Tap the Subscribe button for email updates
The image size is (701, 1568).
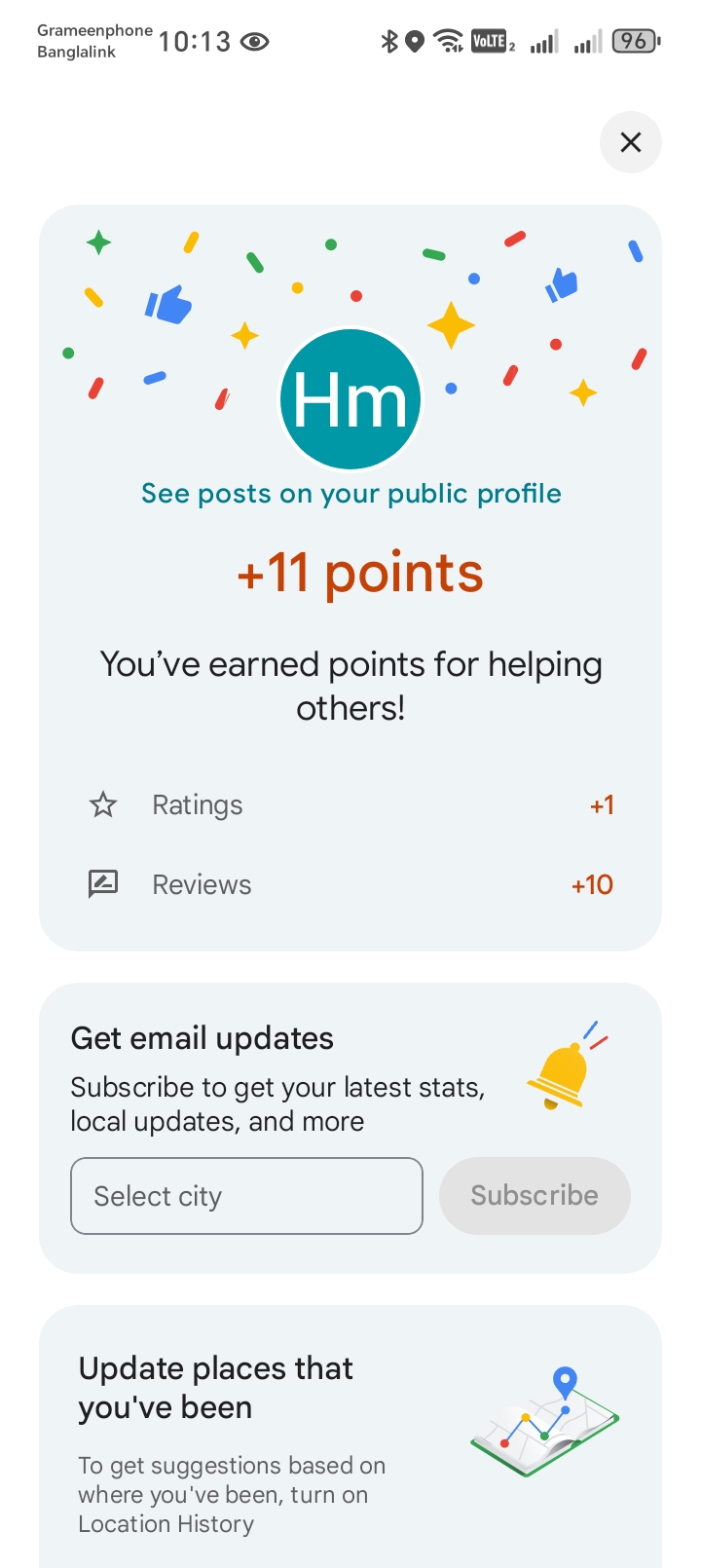[535, 1196]
